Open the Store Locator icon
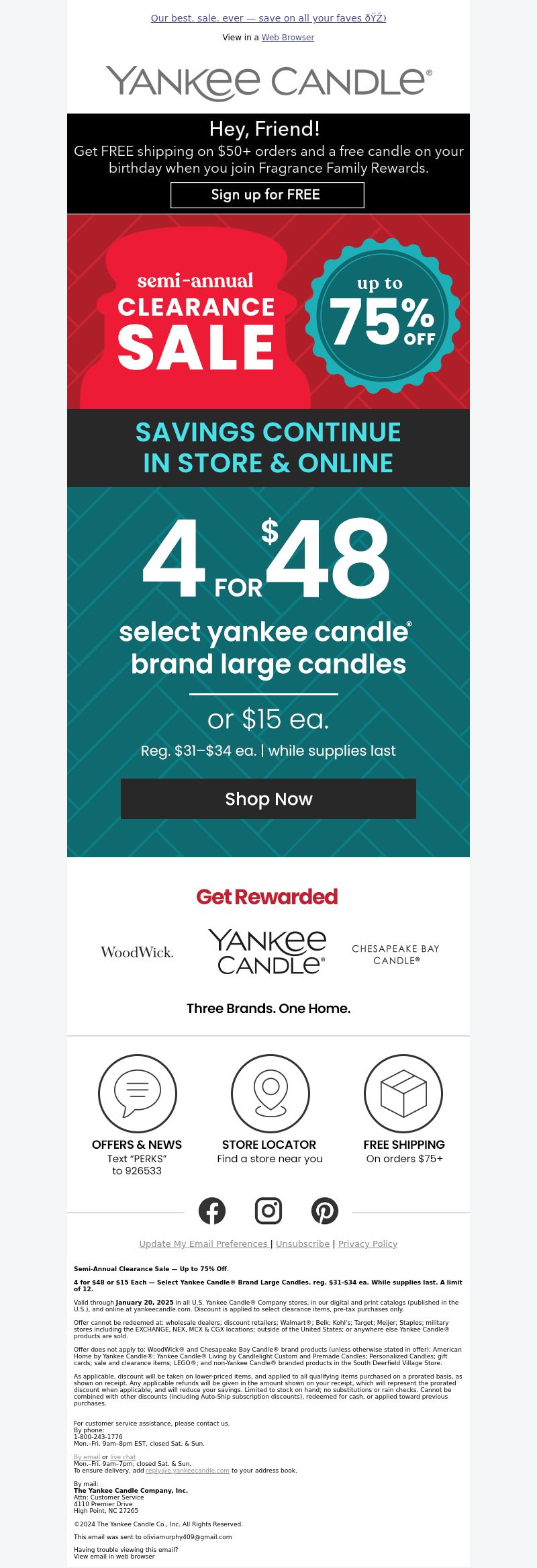The height and width of the screenshot is (1568, 537). click(x=270, y=1094)
